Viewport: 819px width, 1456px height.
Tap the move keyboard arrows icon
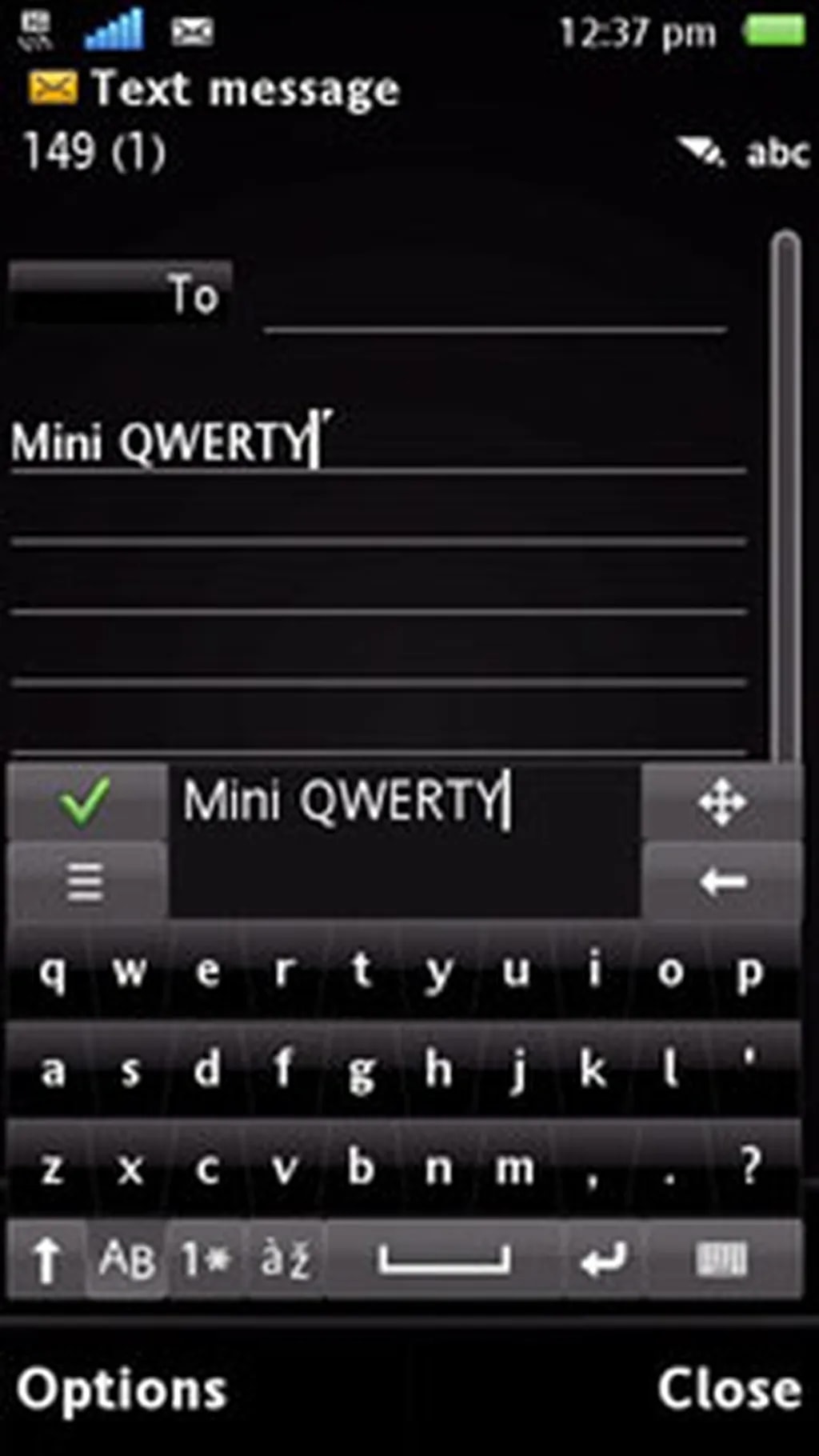(722, 802)
